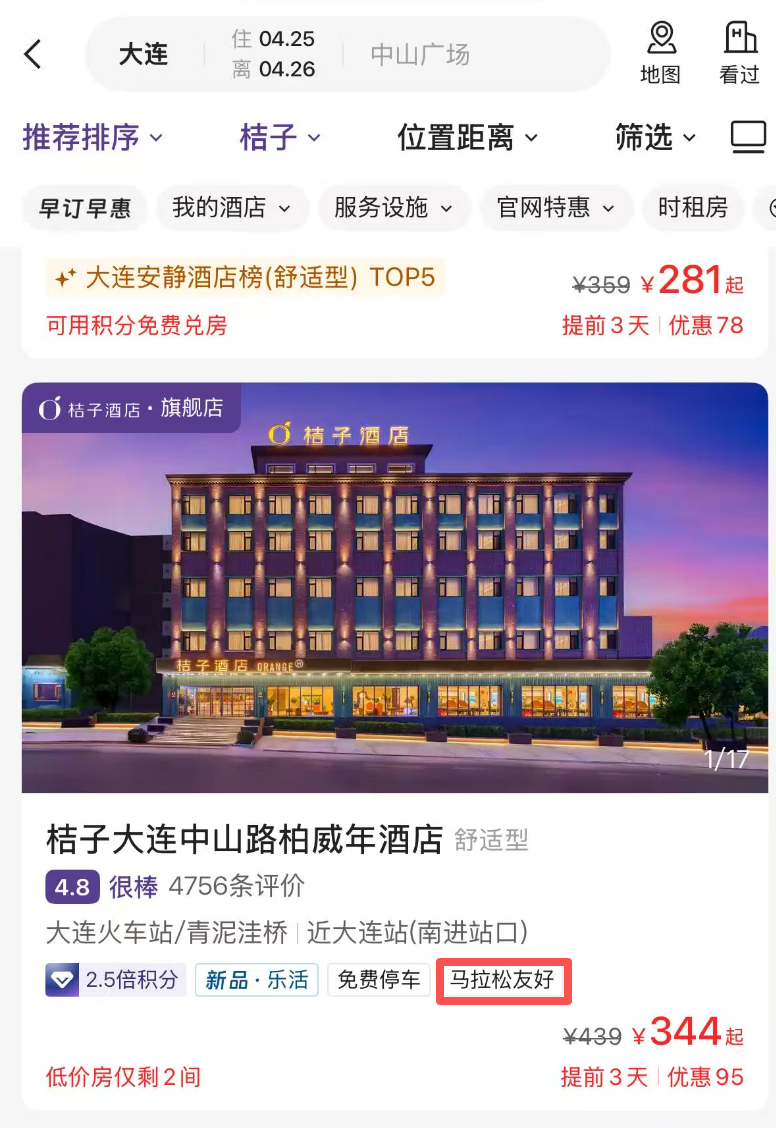Enable the 时租房 filter

pyautogui.click(x=693, y=208)
